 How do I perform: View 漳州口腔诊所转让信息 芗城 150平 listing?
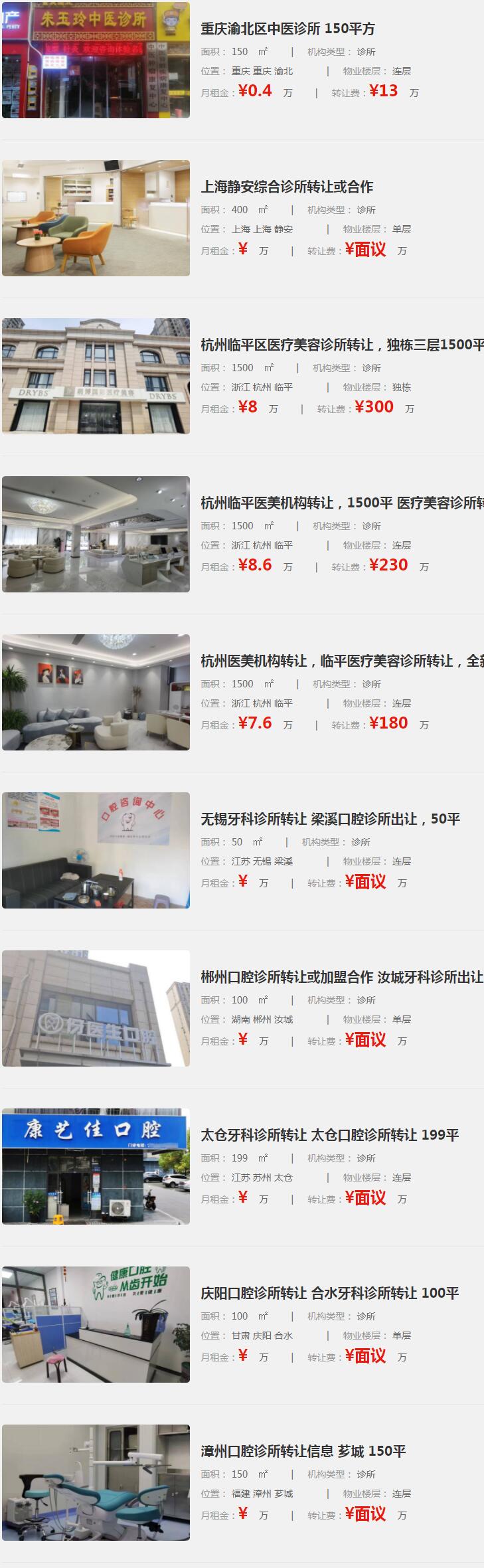coord(303,1451)
